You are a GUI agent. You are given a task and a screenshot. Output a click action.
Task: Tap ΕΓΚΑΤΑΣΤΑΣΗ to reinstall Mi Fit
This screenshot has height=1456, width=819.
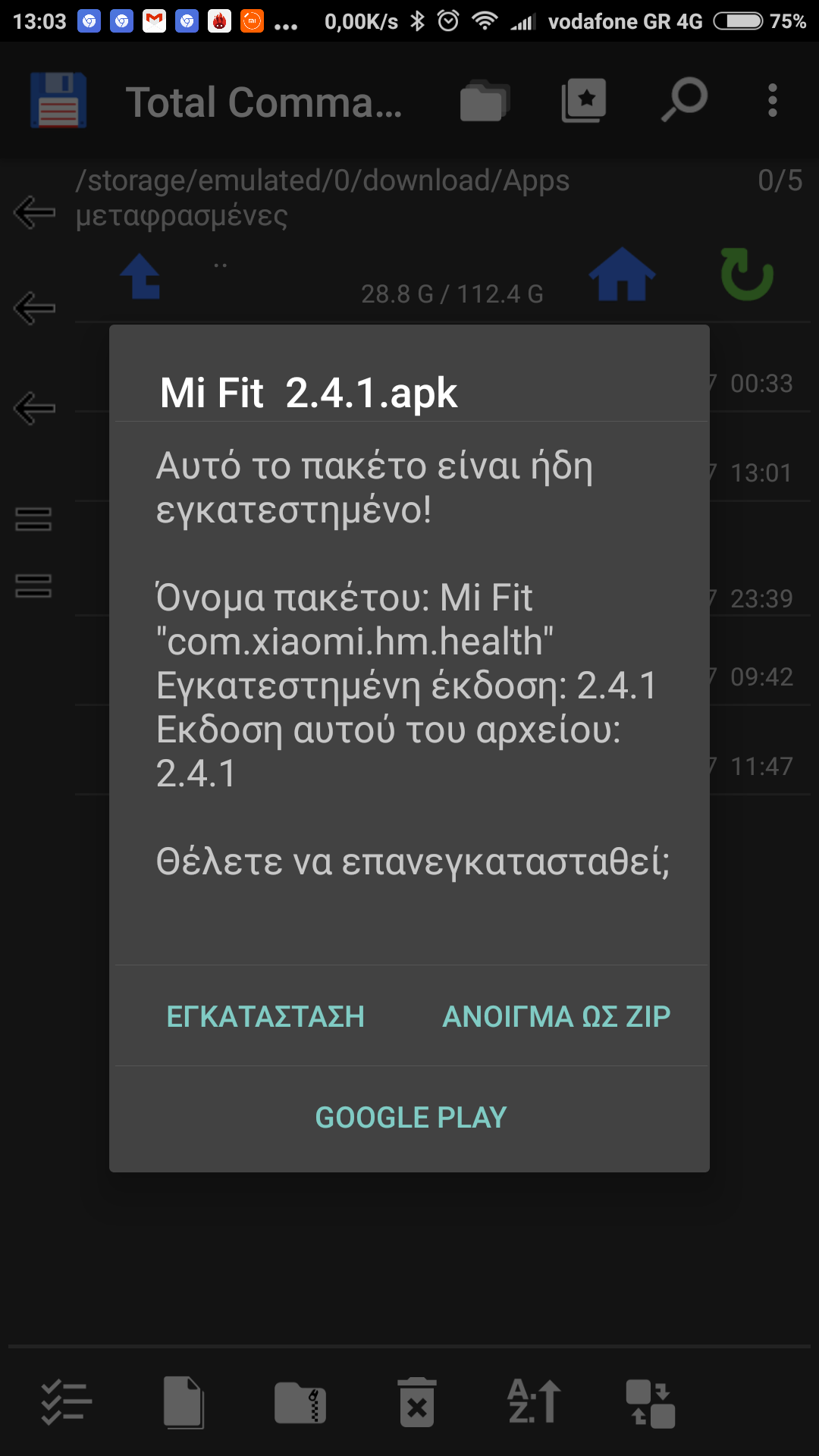point(265,1016)
